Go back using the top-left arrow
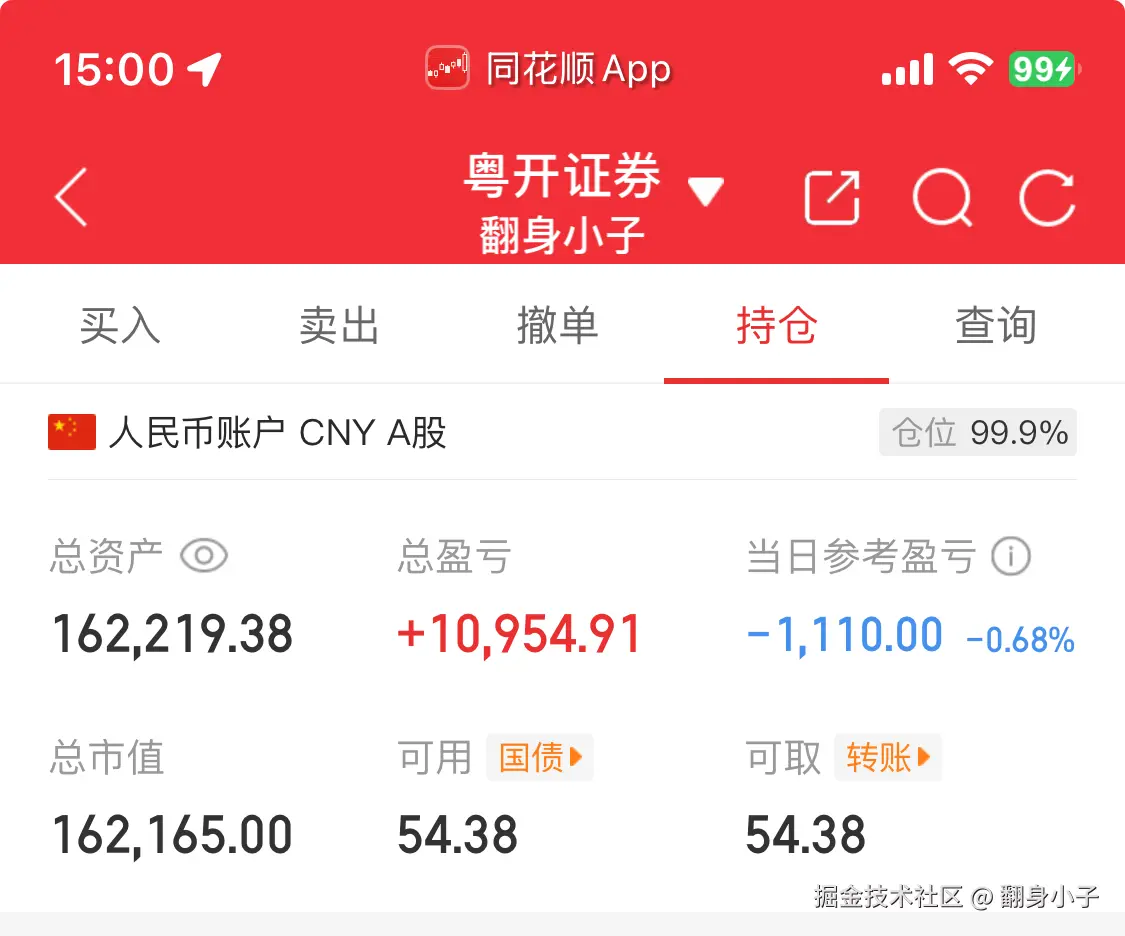The height and width of the screenshot is (936, 1125). [72, 197]
